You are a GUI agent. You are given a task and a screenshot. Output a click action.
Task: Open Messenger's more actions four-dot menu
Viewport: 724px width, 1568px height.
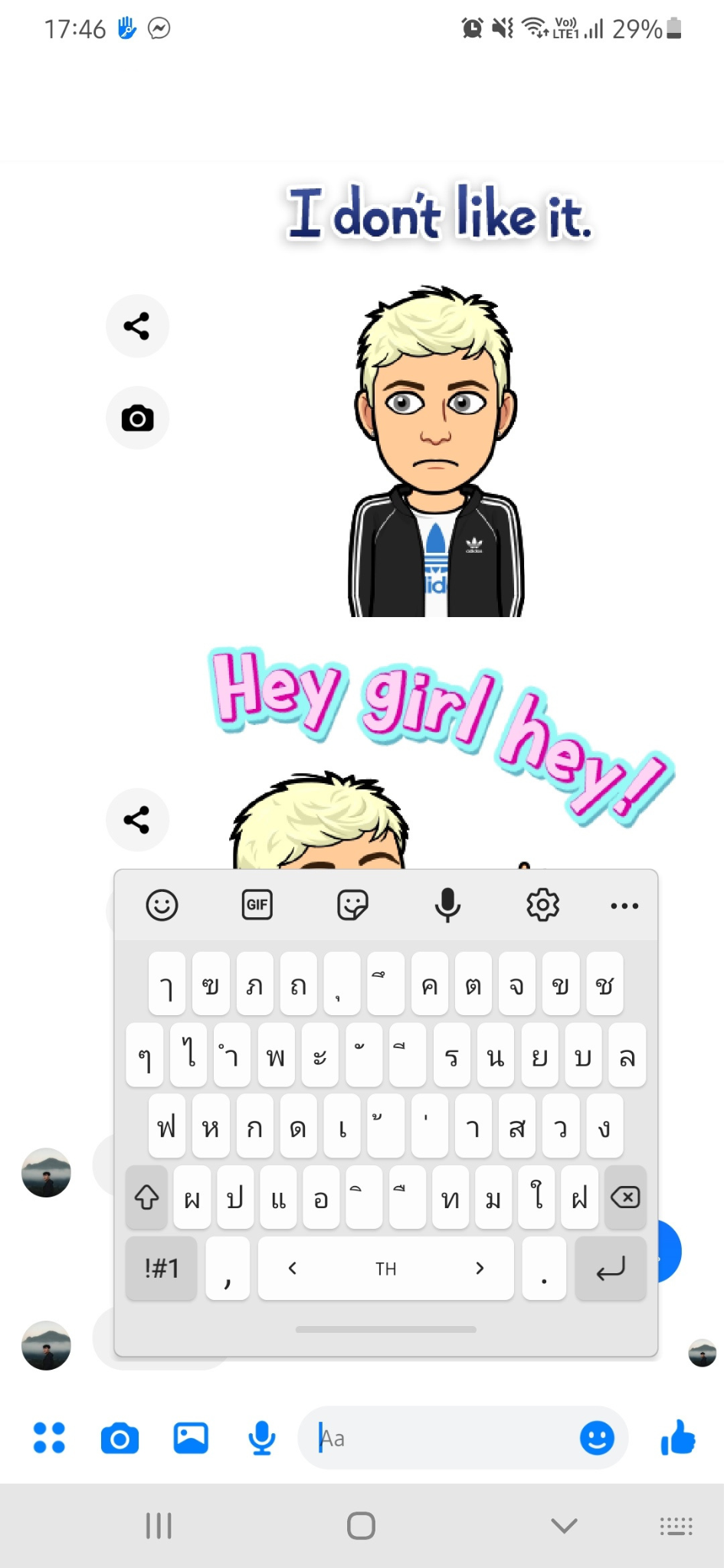coord(50,1438)
